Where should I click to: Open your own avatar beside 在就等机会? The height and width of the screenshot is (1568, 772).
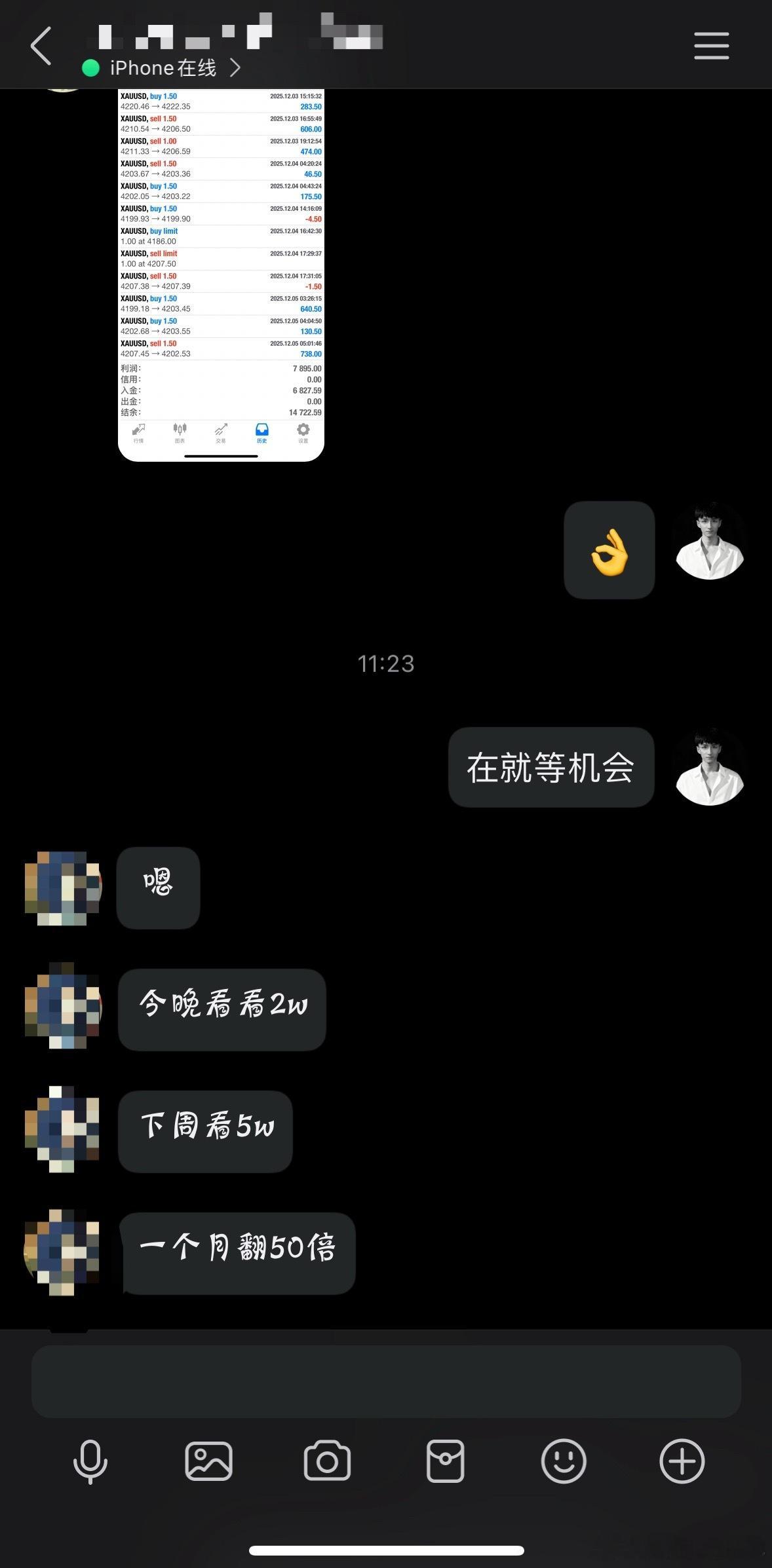tap(710, 768)
